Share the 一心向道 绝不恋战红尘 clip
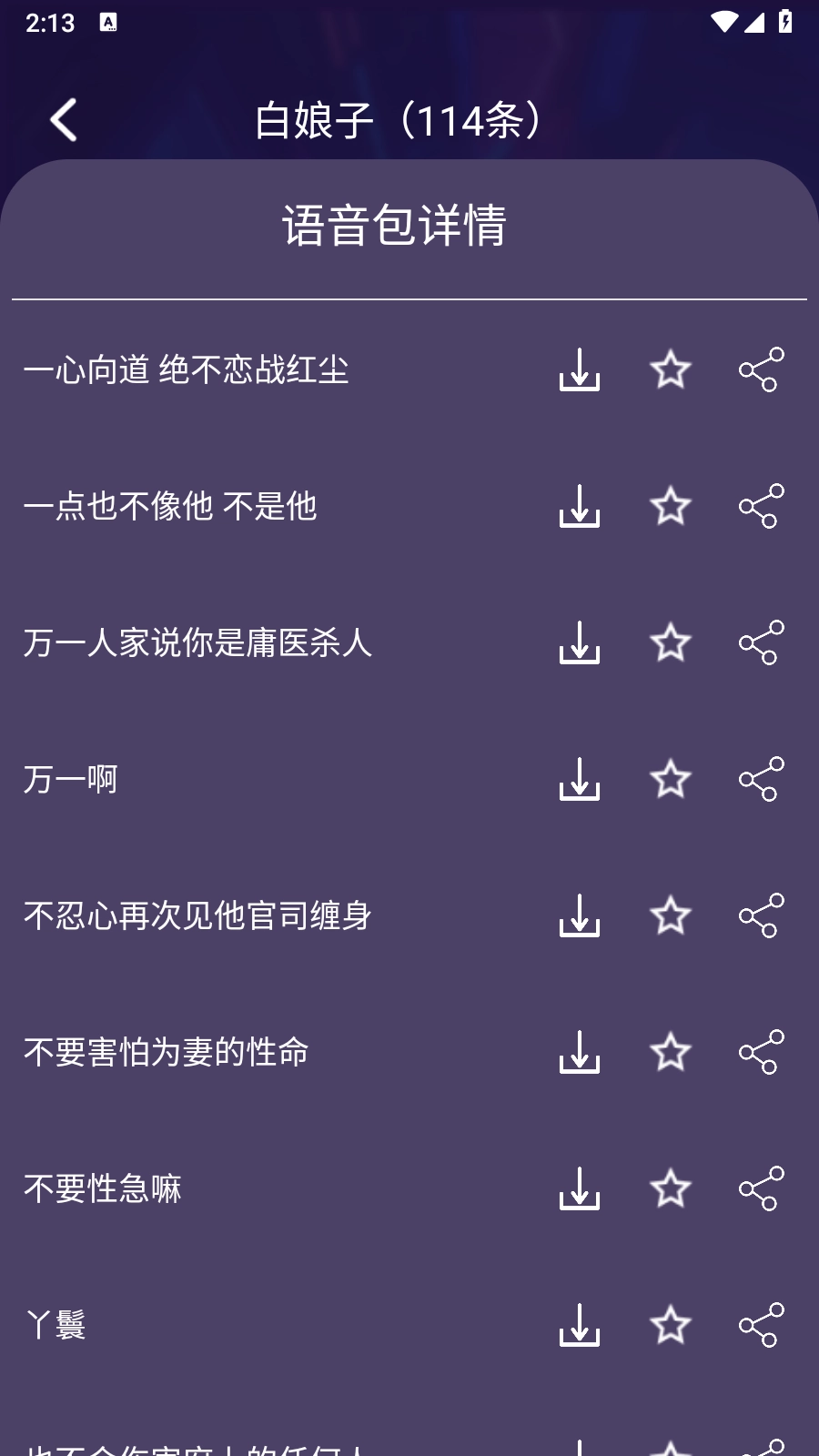 coord(760,370)
